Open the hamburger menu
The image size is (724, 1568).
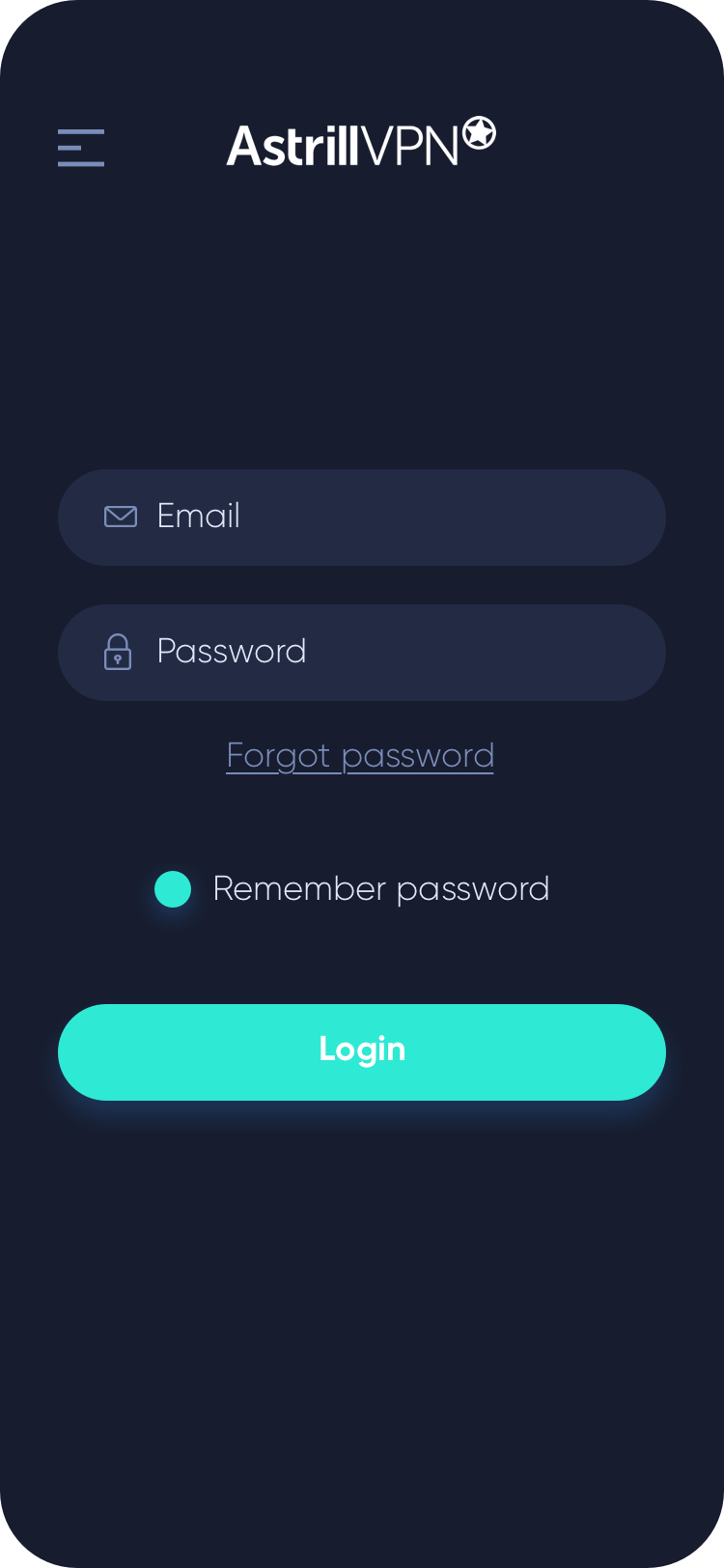click(81, 148)
